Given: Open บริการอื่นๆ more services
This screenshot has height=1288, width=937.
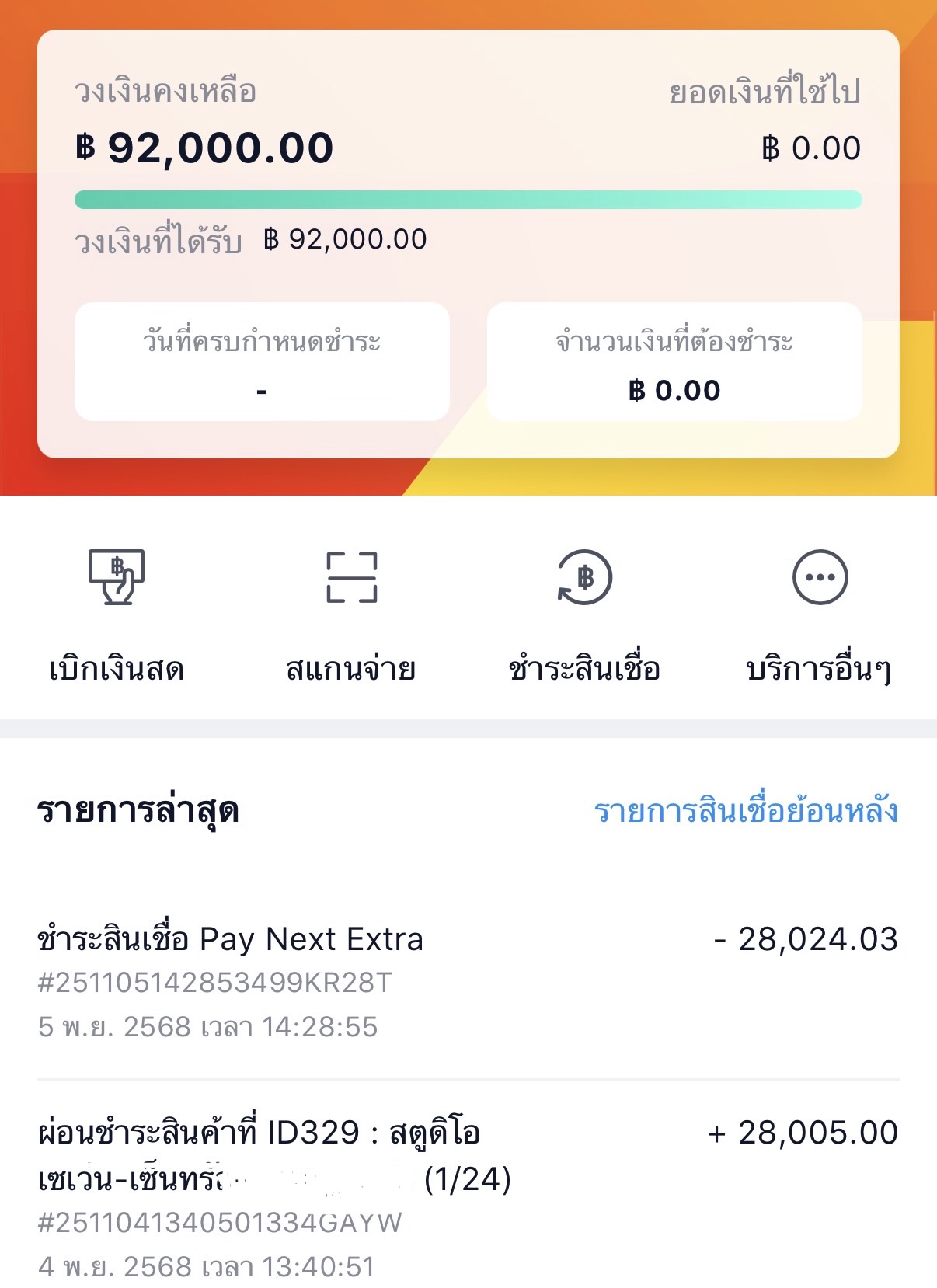Looking at the screenshot, I should [x=819, y=614].
